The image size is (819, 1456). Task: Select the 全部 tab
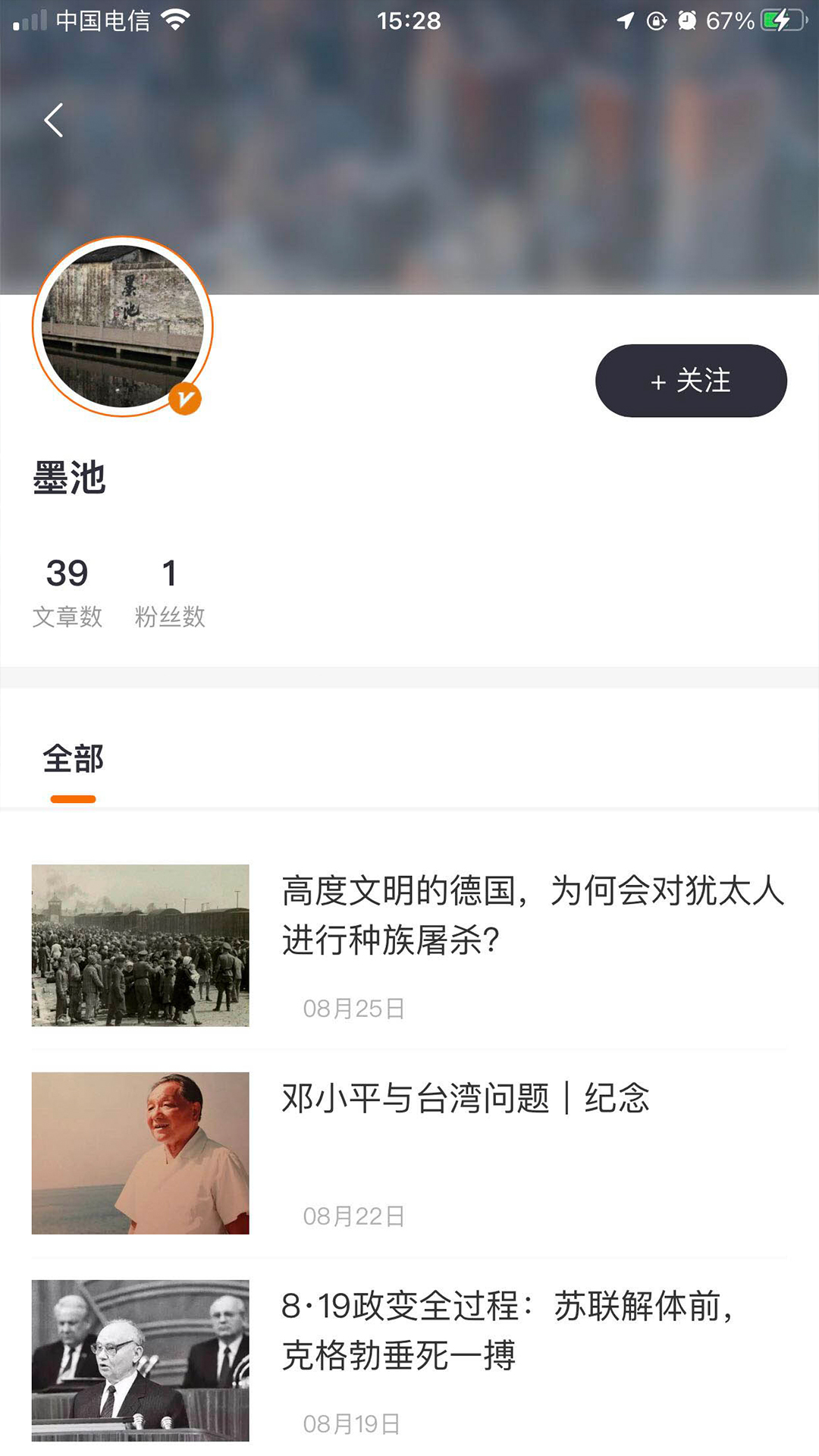(74, 758)
